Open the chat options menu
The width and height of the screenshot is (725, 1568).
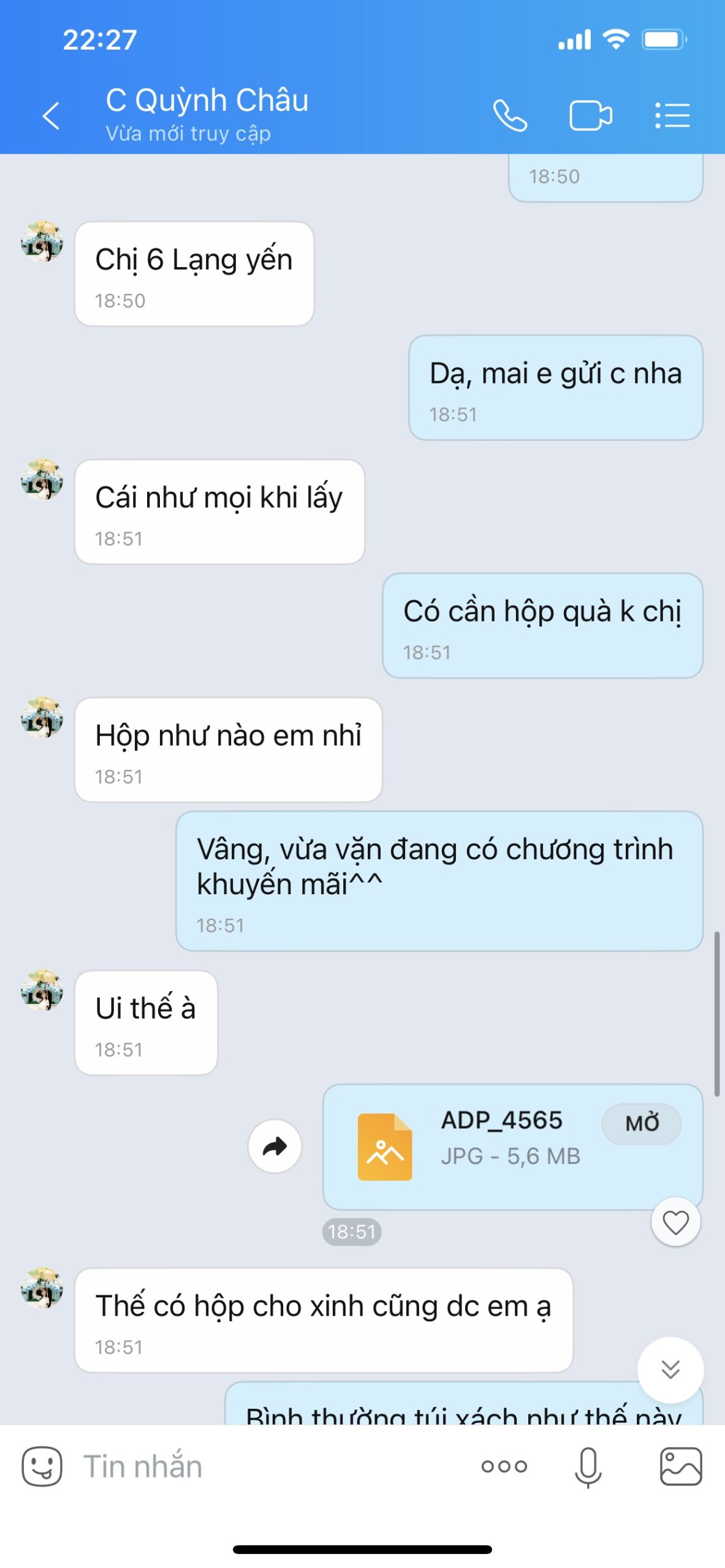click(x=672, y=115)
